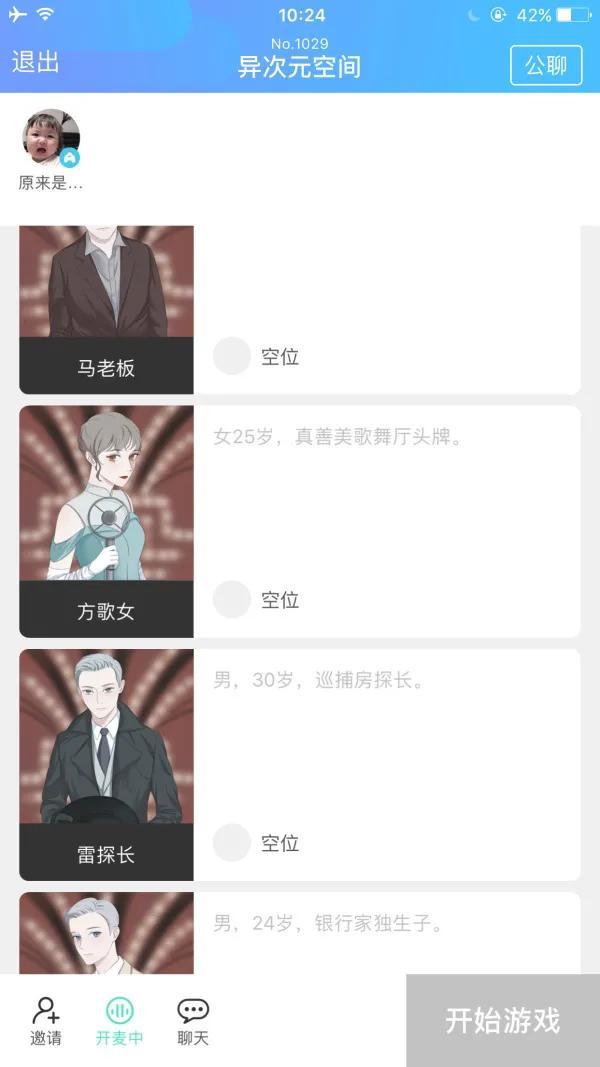Tap 退出 to leave the room
The height and width of the screenshot is (1067, 600).
tap(36, 62)
